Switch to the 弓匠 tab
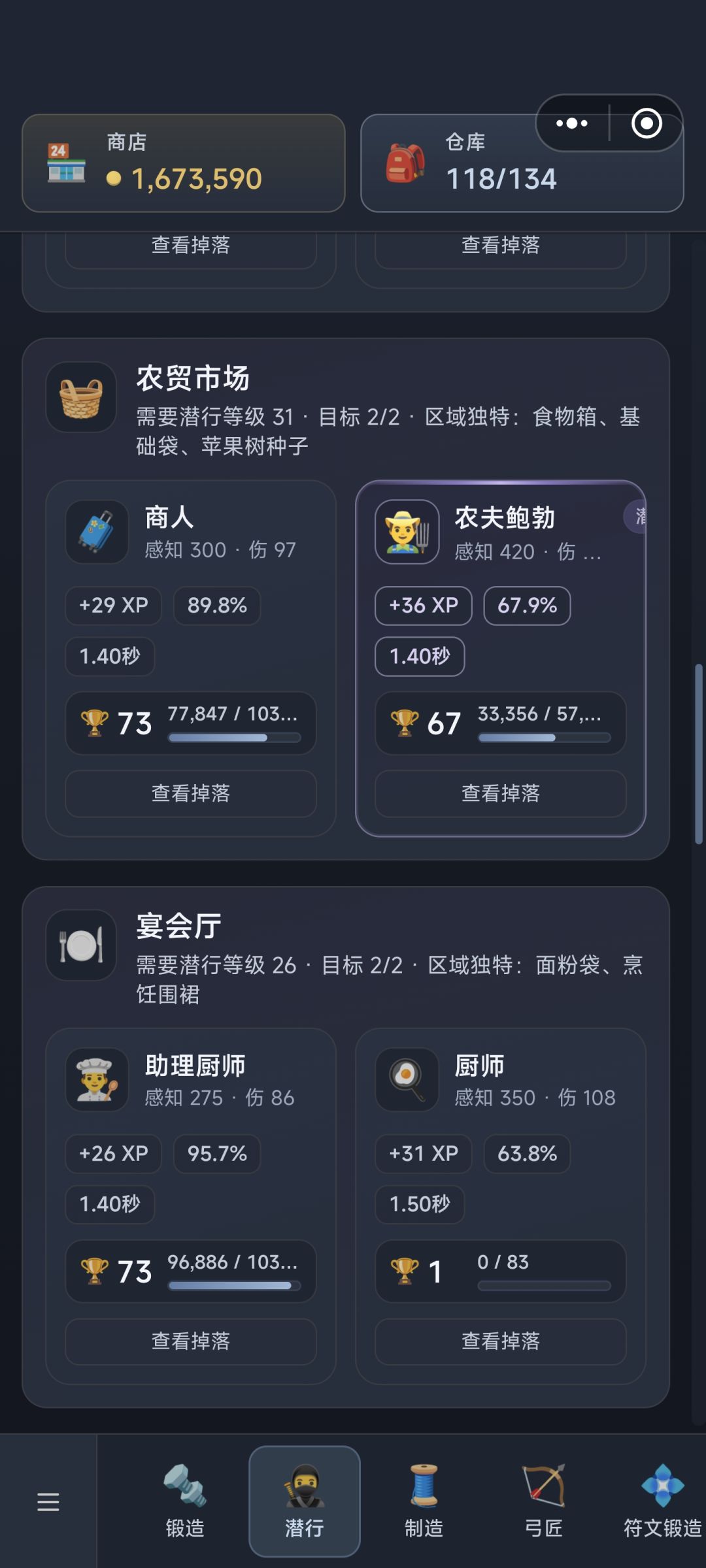Viewport: 706px width, 1568px height. 544,1501
